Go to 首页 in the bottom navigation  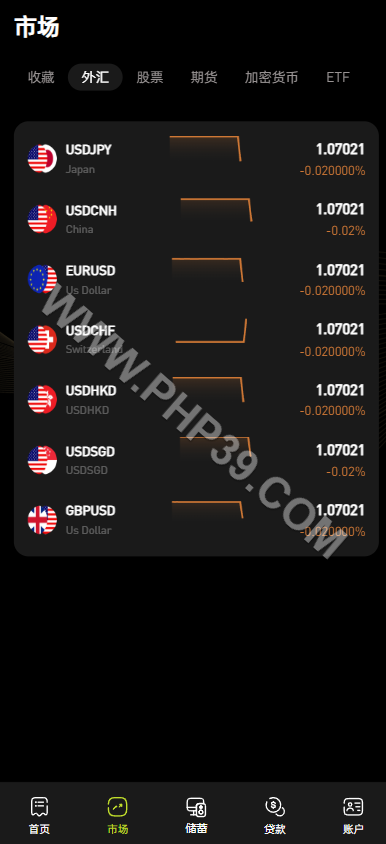coord(39,815)
